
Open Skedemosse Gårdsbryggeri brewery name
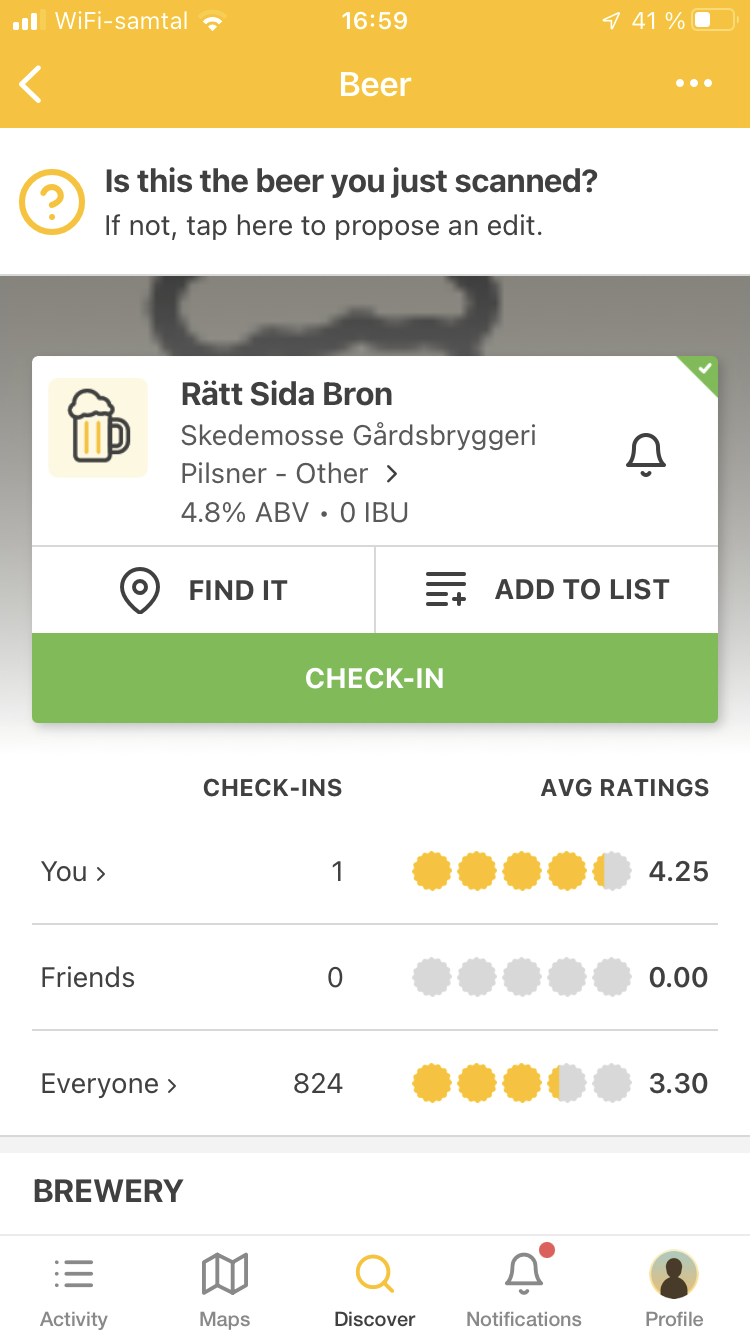(358, 436)
